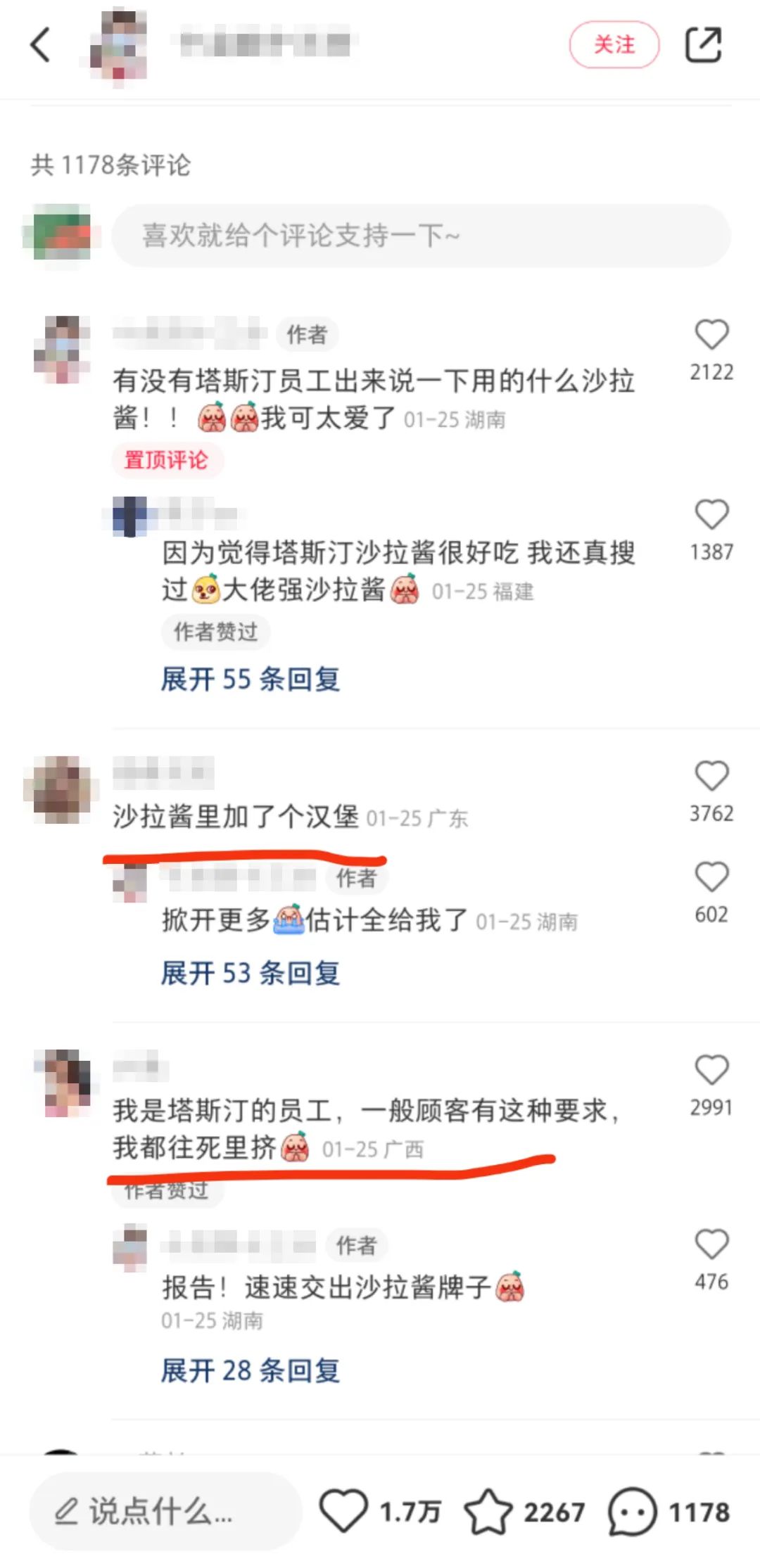Expand 展开 28 条回复

[251, 1370]
